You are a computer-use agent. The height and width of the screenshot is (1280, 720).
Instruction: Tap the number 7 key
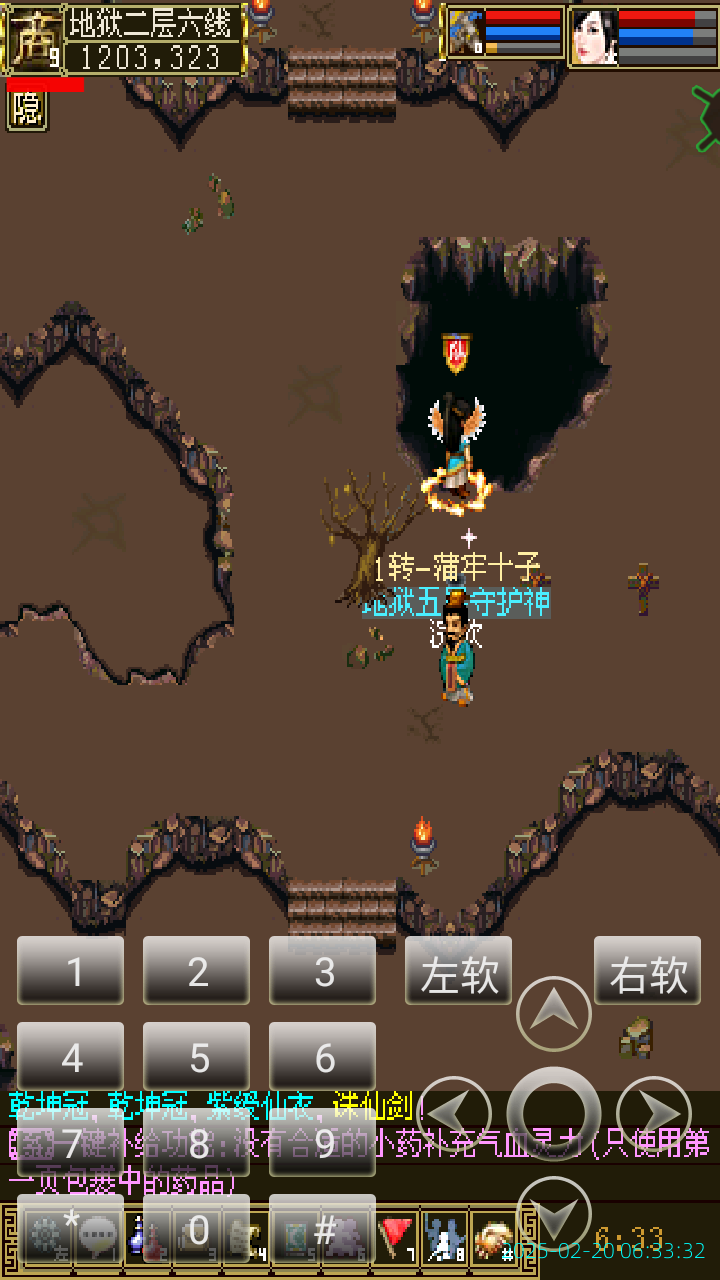[x=71, y=1142]
